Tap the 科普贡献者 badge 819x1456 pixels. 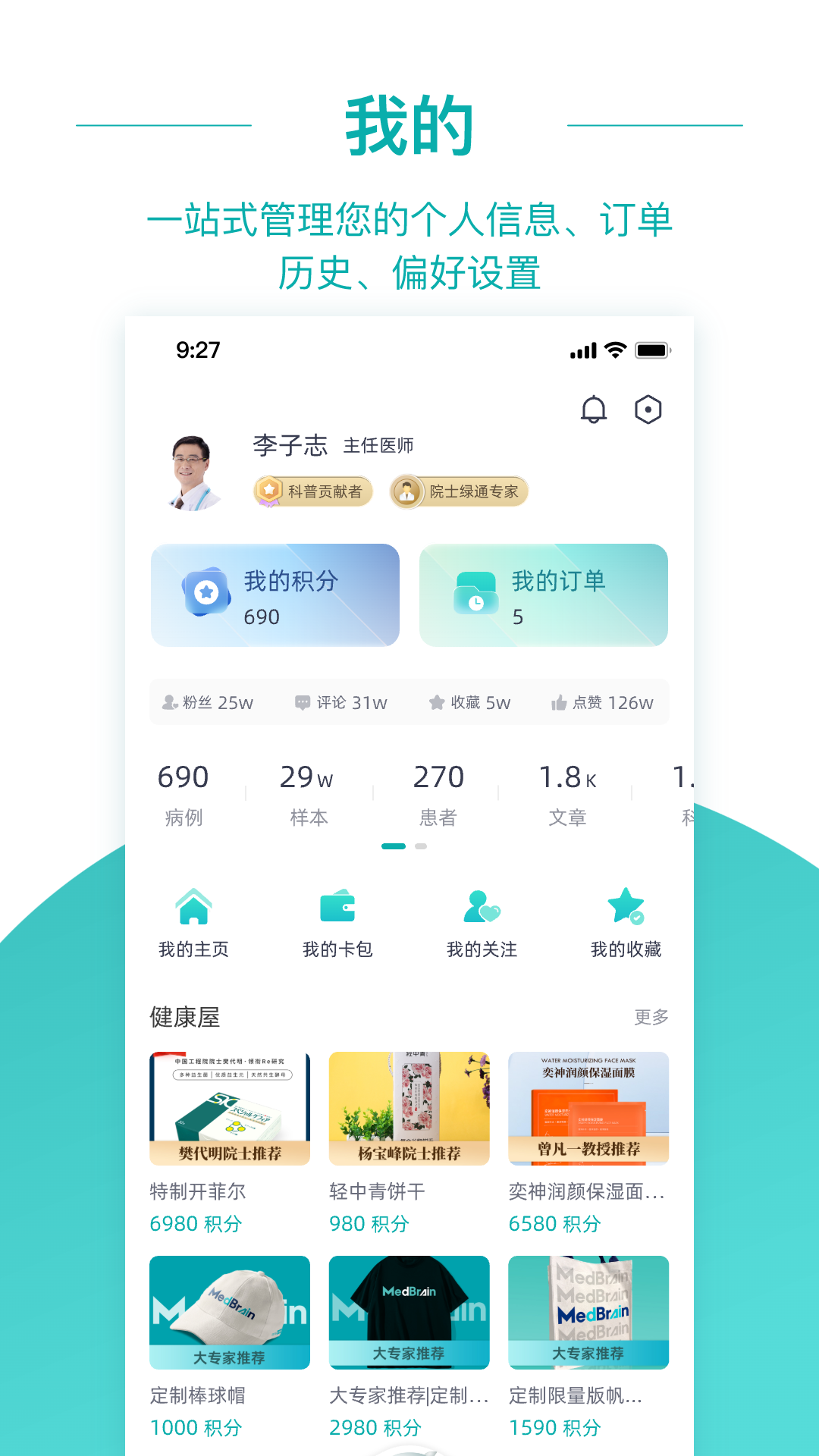(x=313, y=491)
